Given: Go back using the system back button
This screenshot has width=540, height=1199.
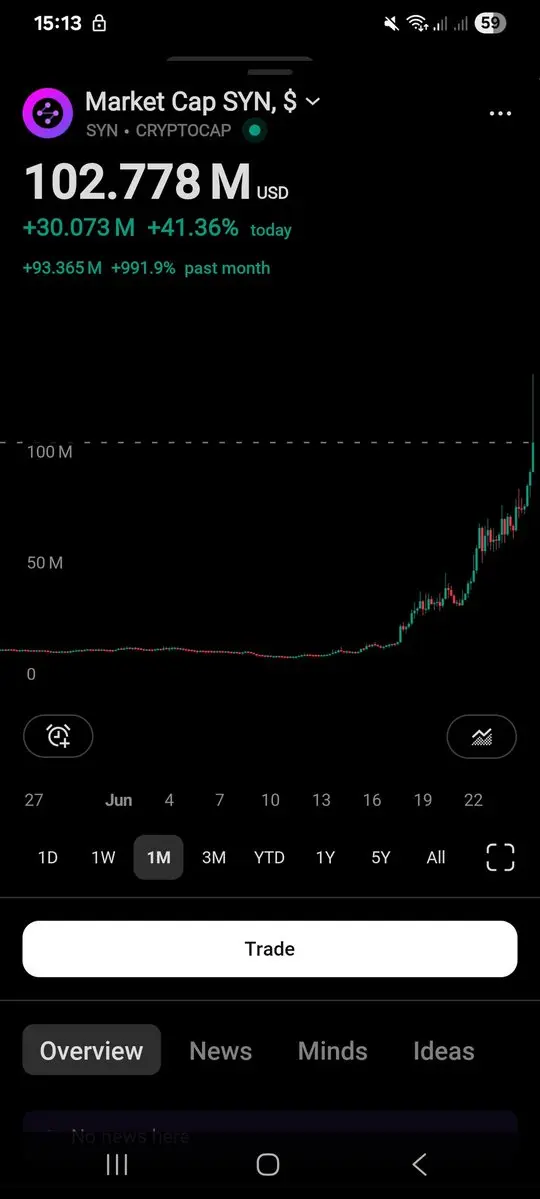Looking at the screenshot, I should (418, 1165).
